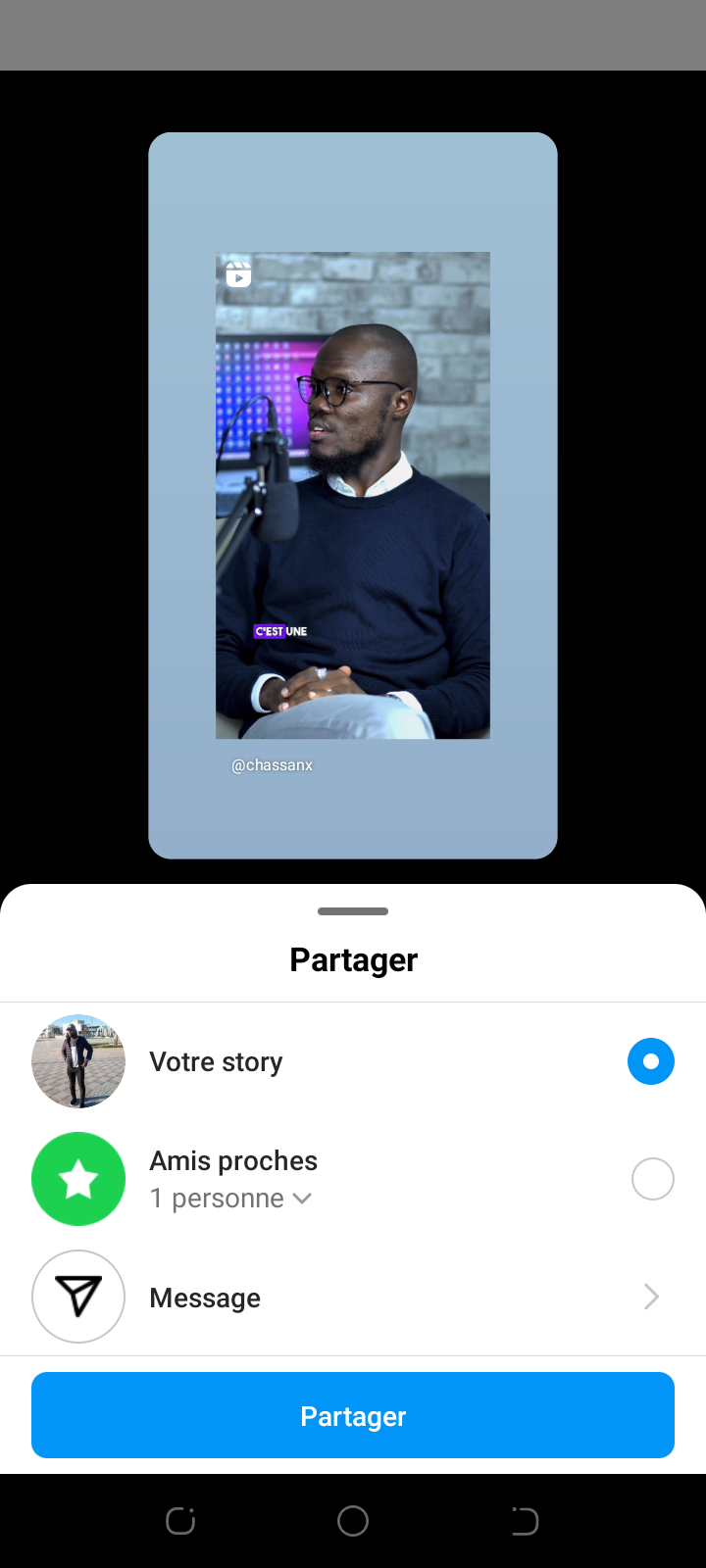
Task: Tap the blue Partager button
Action: click(x=353, y=1415)
